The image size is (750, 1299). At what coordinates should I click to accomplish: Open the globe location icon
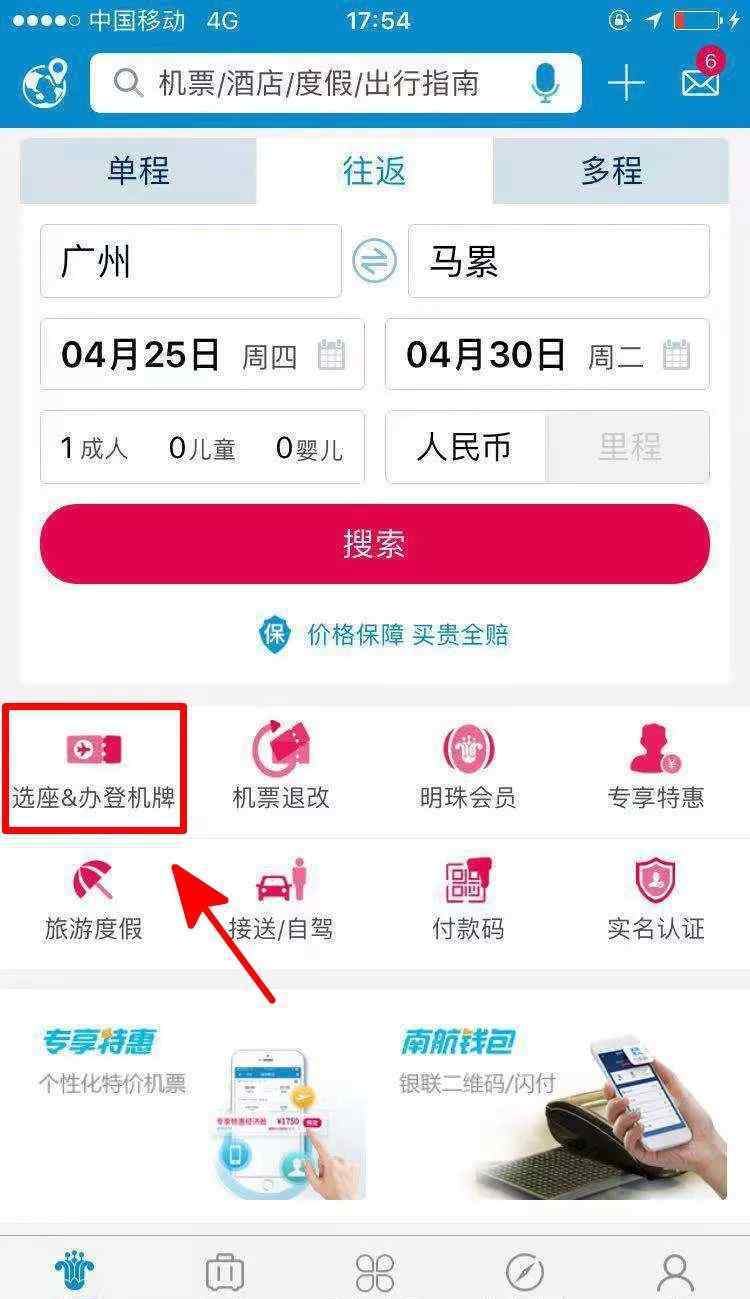tap(45, 83)
